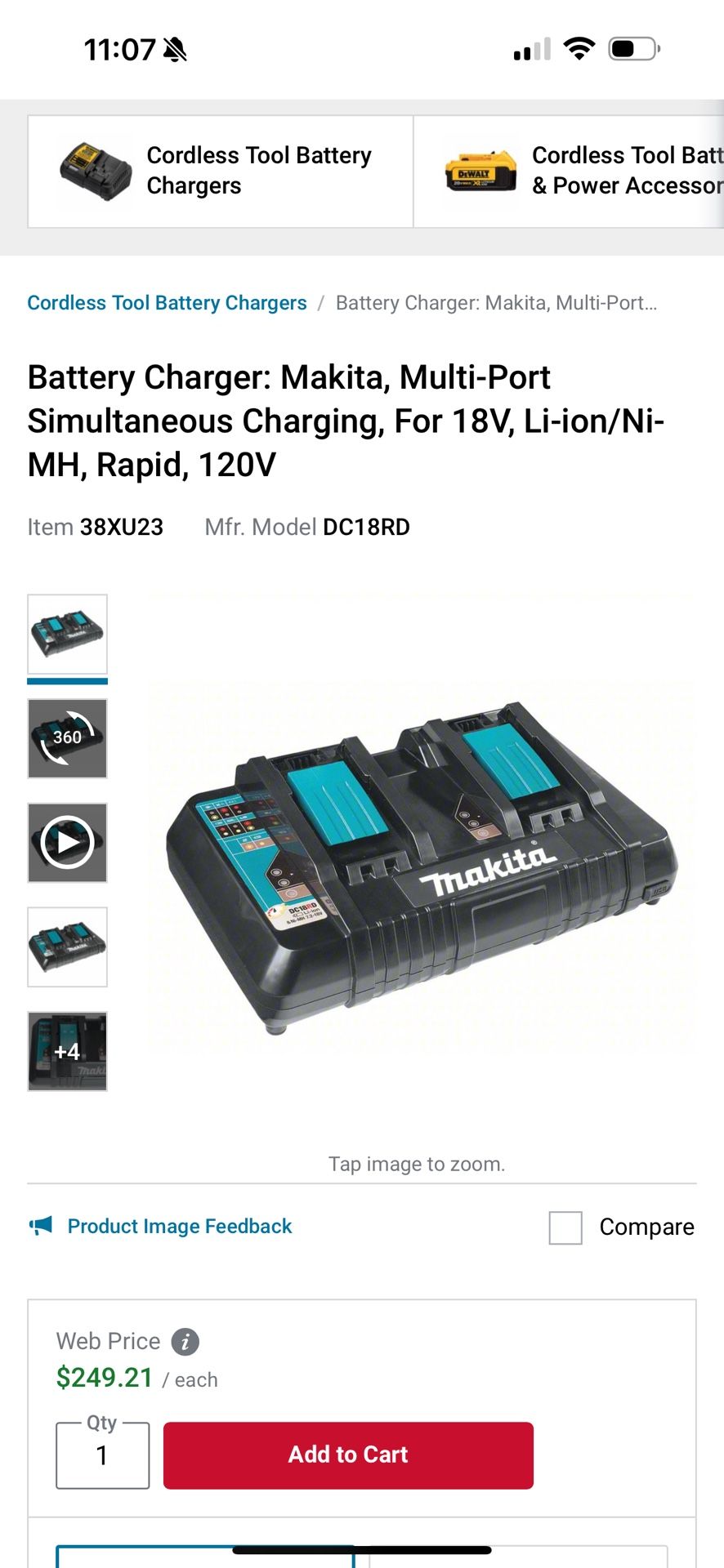The image size is (724, 1568).
Task: View the 360 degree product view
Action: click(67, 738)
